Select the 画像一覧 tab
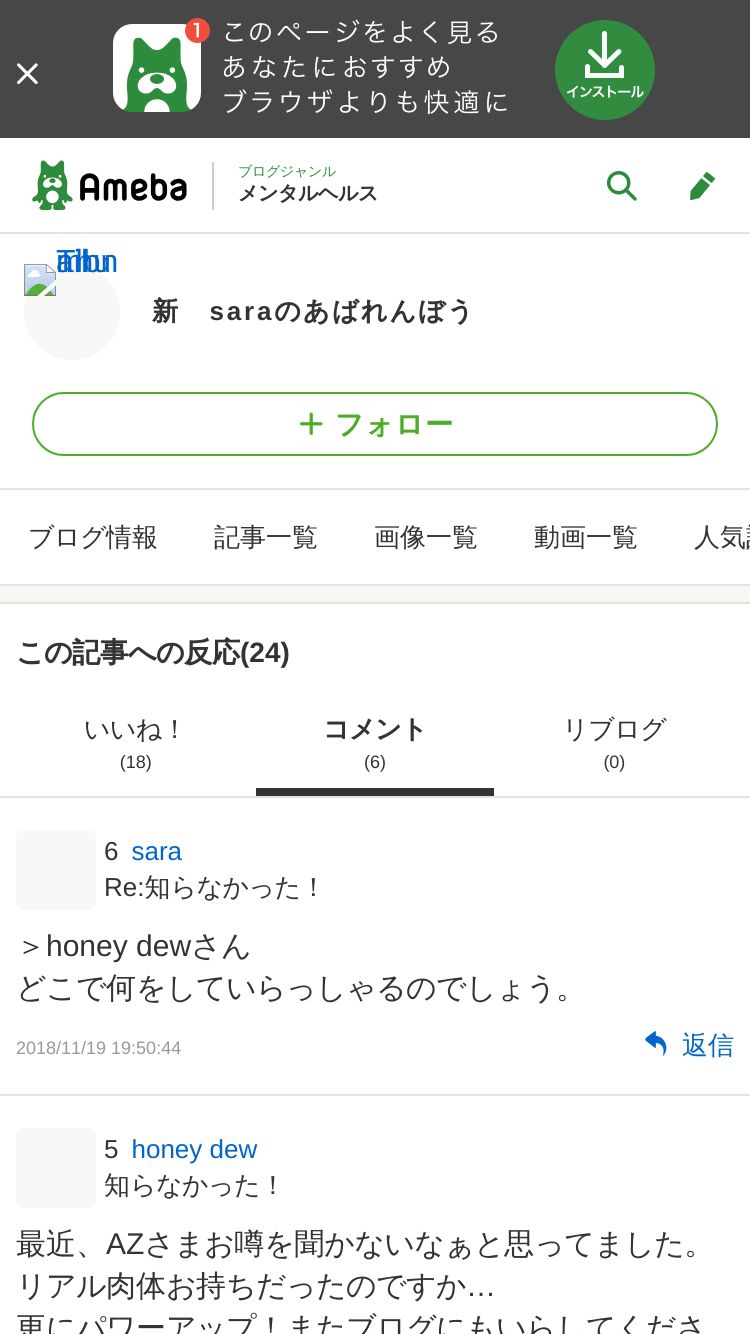The image size is (750, 1334). (x=426, y=537)
